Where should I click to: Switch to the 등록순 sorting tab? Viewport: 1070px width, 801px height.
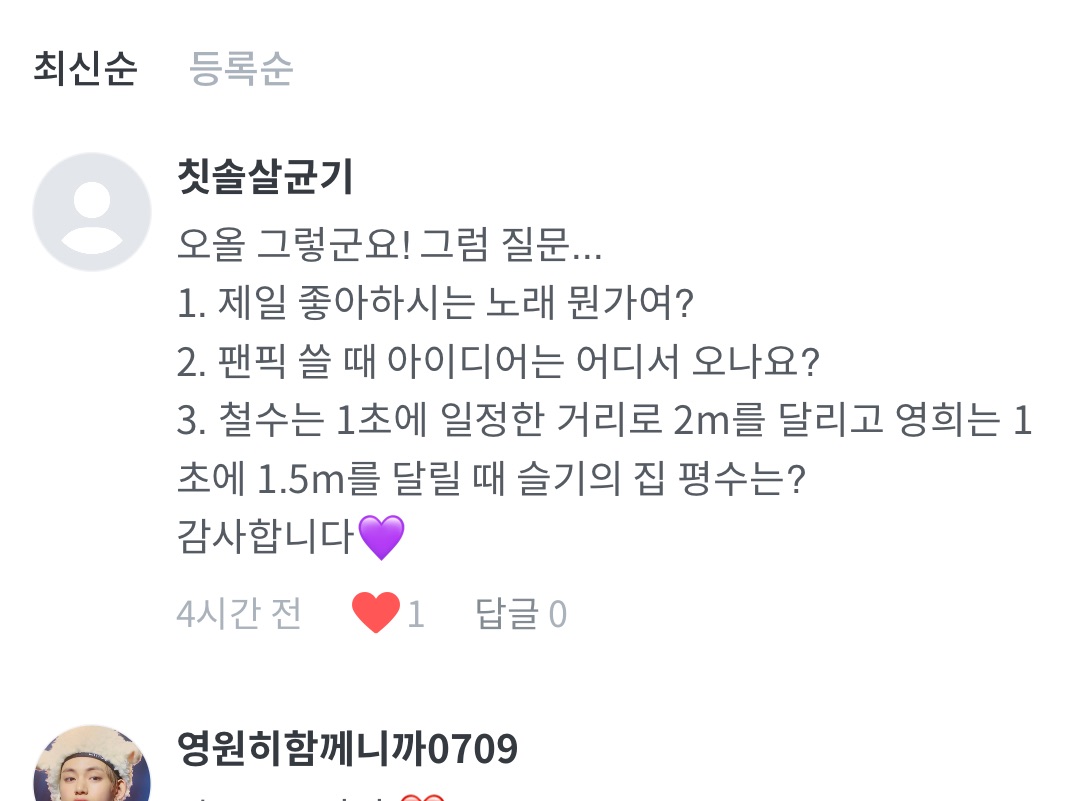click(x=241, y=68)
